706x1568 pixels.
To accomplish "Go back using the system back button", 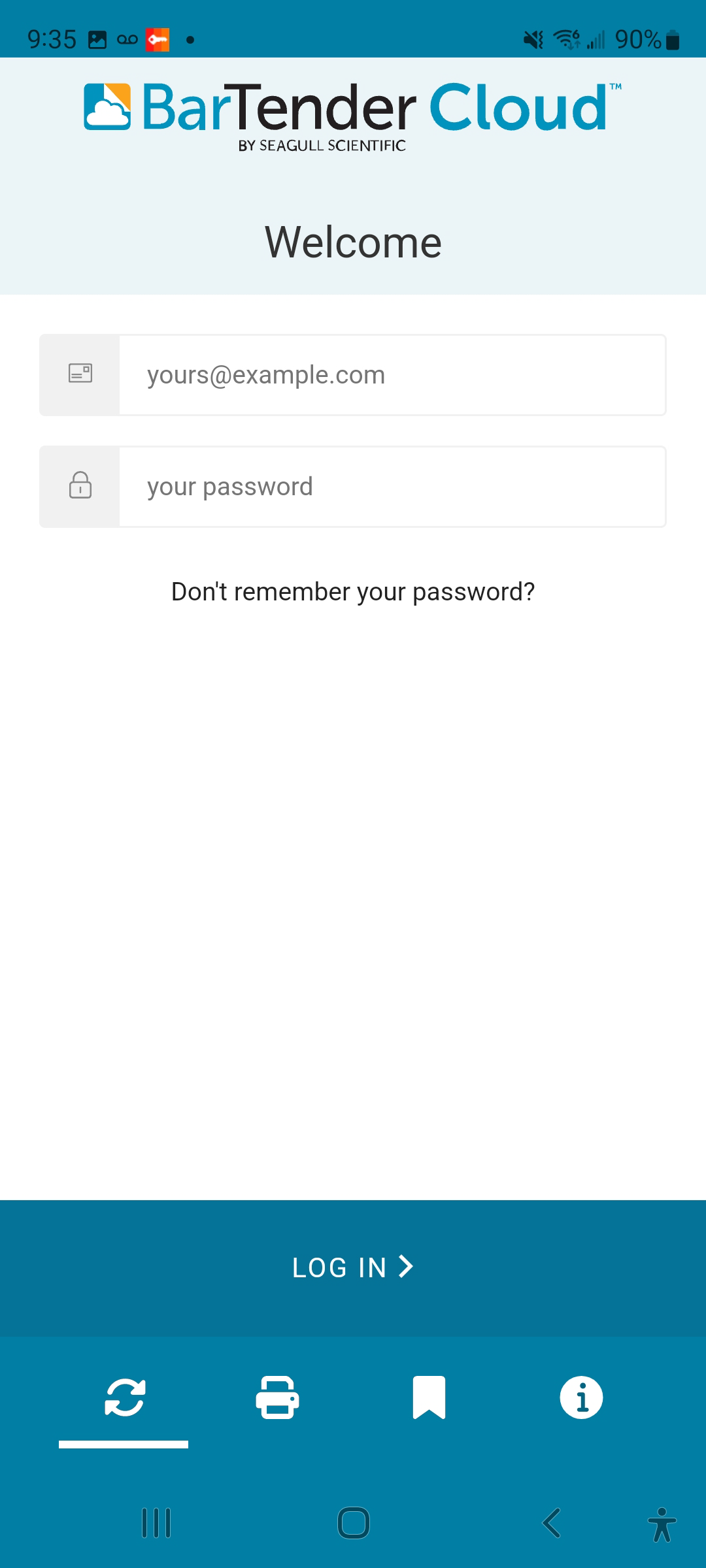I will [552, 1523].
